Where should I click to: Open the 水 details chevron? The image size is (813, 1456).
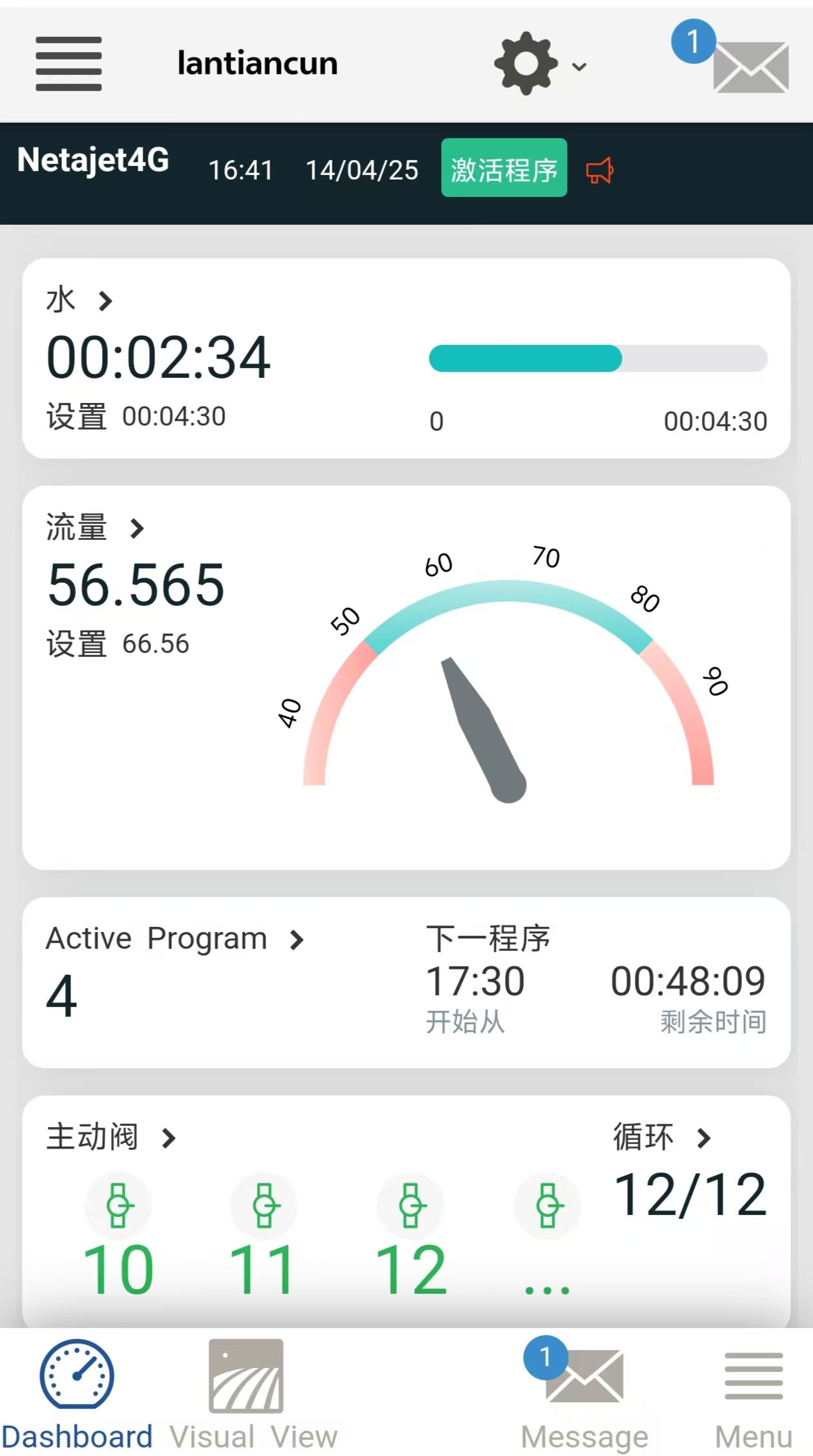point(105,301)
